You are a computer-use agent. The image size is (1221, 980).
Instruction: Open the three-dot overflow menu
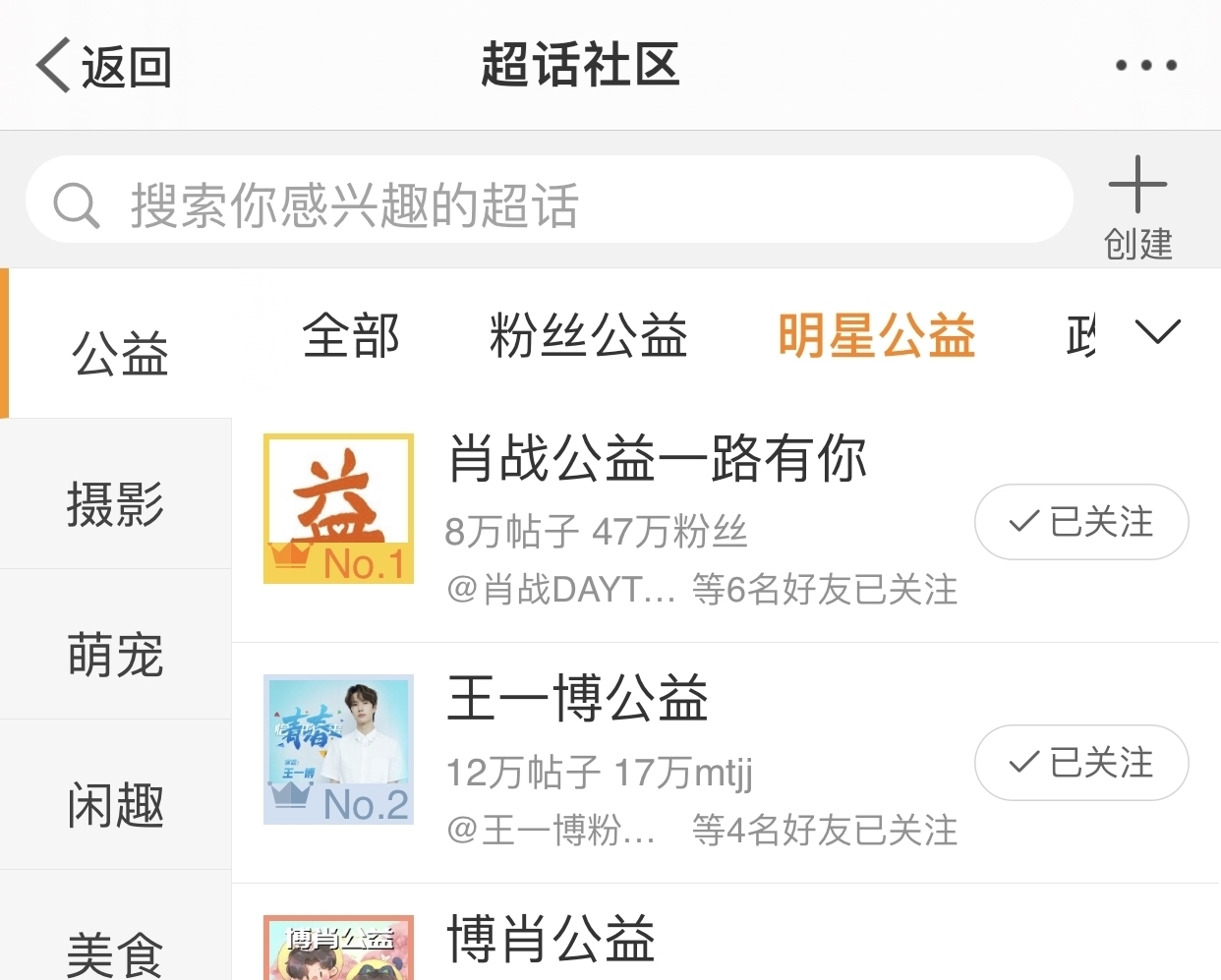(1145, 66)
